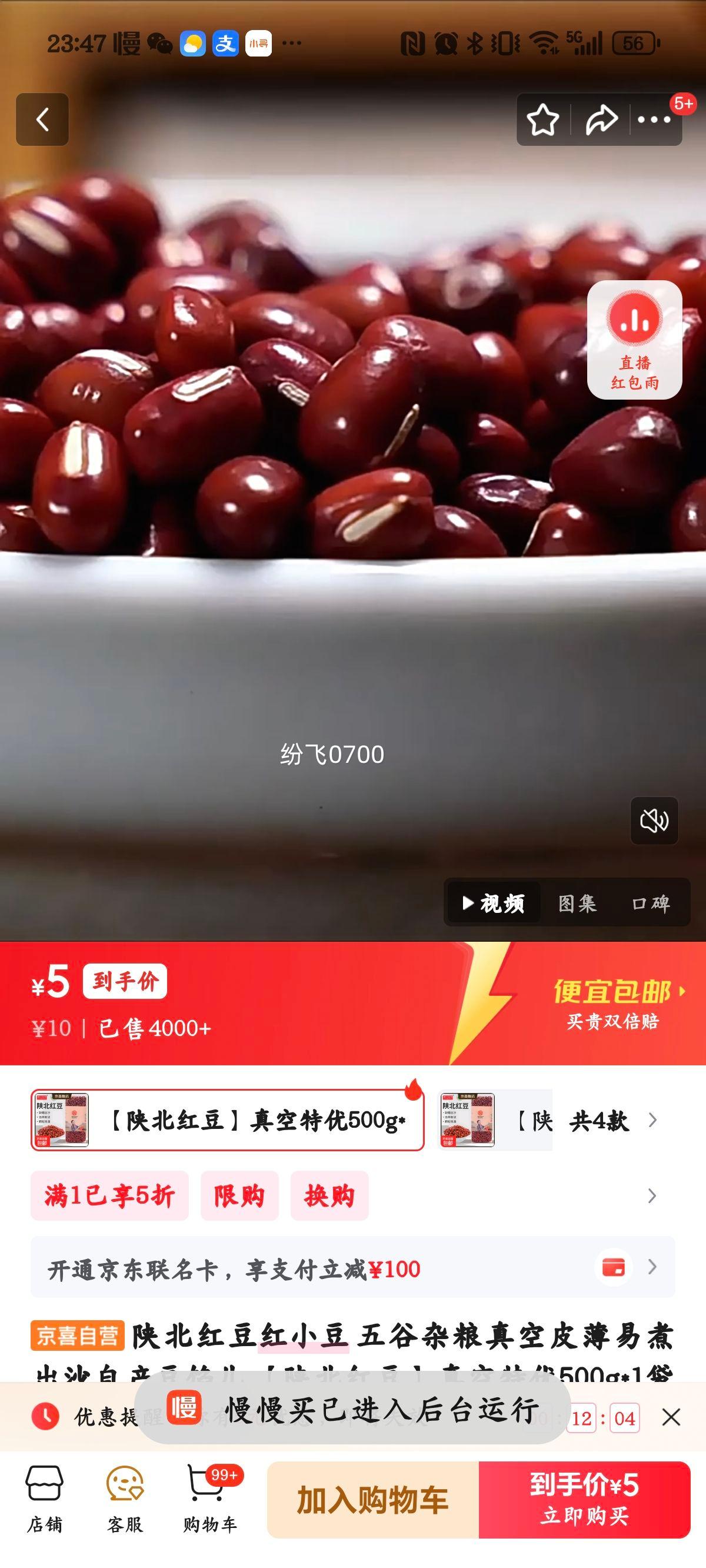This screenshot has height=1568, width=706.
Task: Select the 限购 purchase limit tag
Action: [x=239, y=1195]
